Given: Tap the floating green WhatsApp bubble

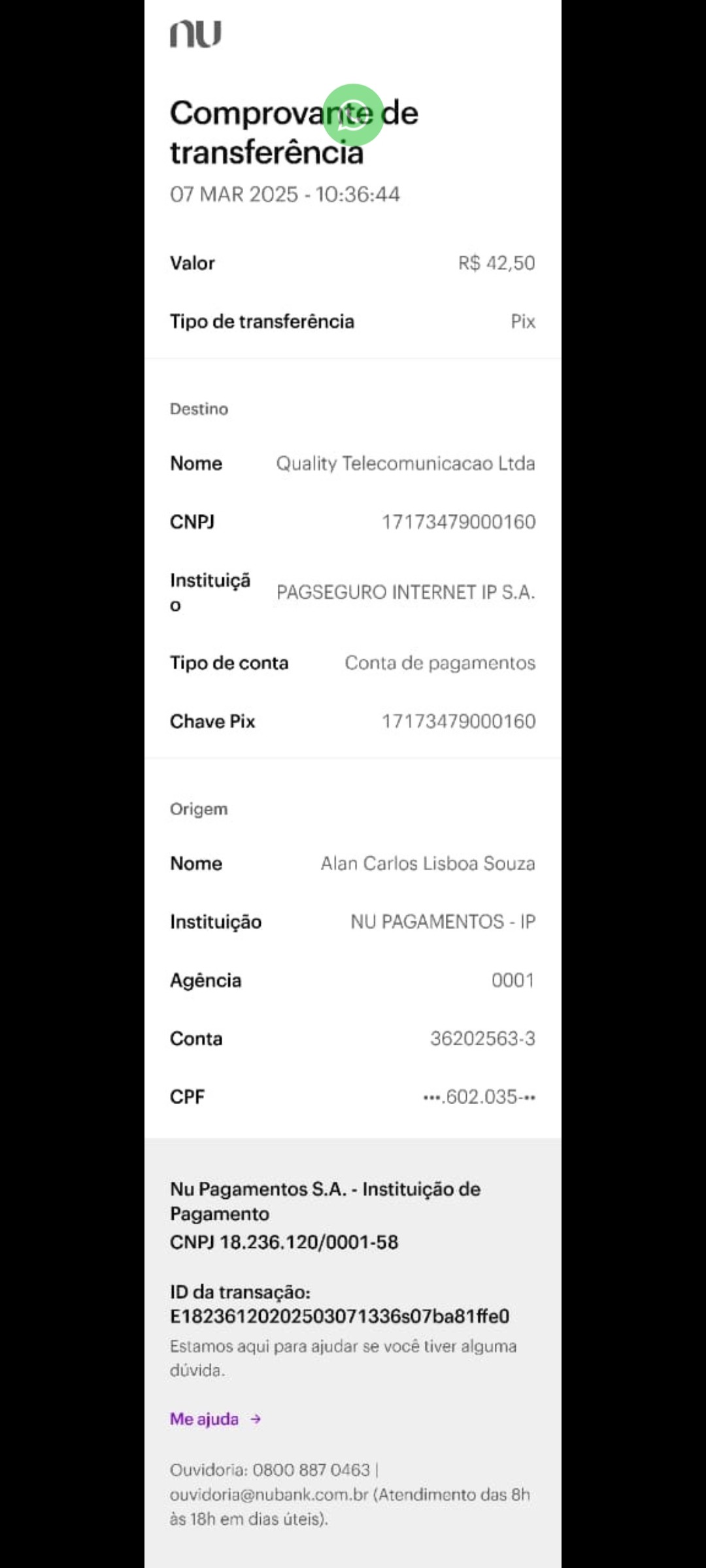Looking at the screenshot, I should (x=353, y=115).
